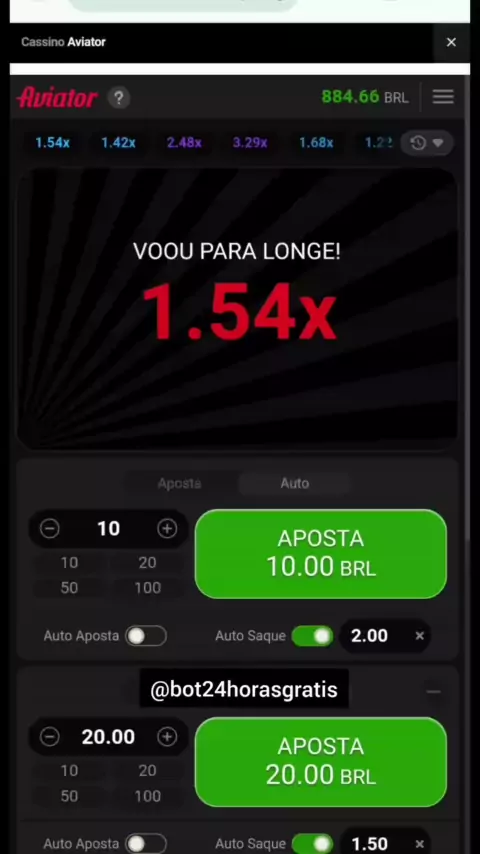Open the 3.29x round result

click(x=250, y=143)
